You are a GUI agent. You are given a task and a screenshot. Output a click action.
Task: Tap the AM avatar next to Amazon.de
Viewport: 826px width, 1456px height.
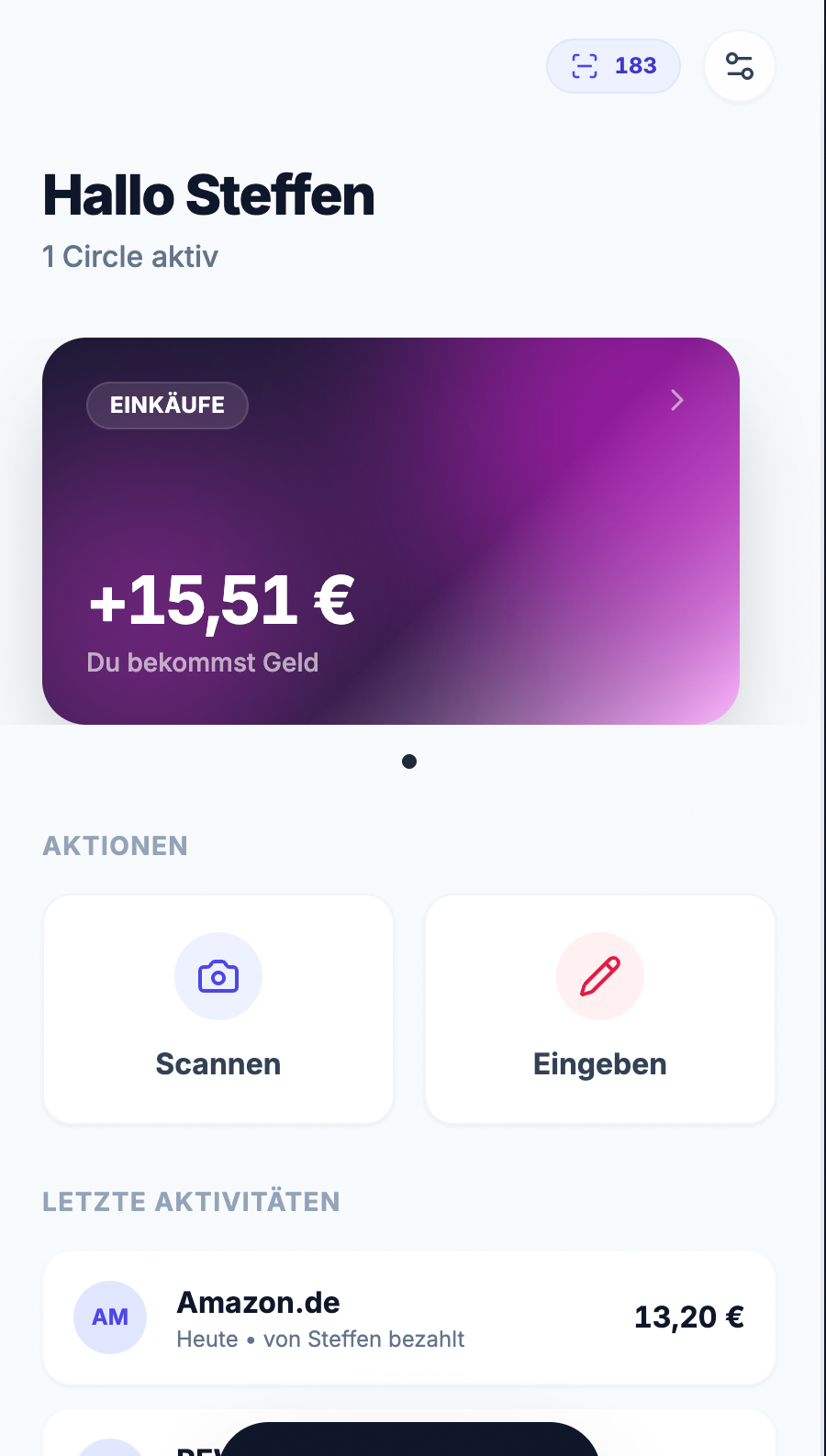(110, 1317)
